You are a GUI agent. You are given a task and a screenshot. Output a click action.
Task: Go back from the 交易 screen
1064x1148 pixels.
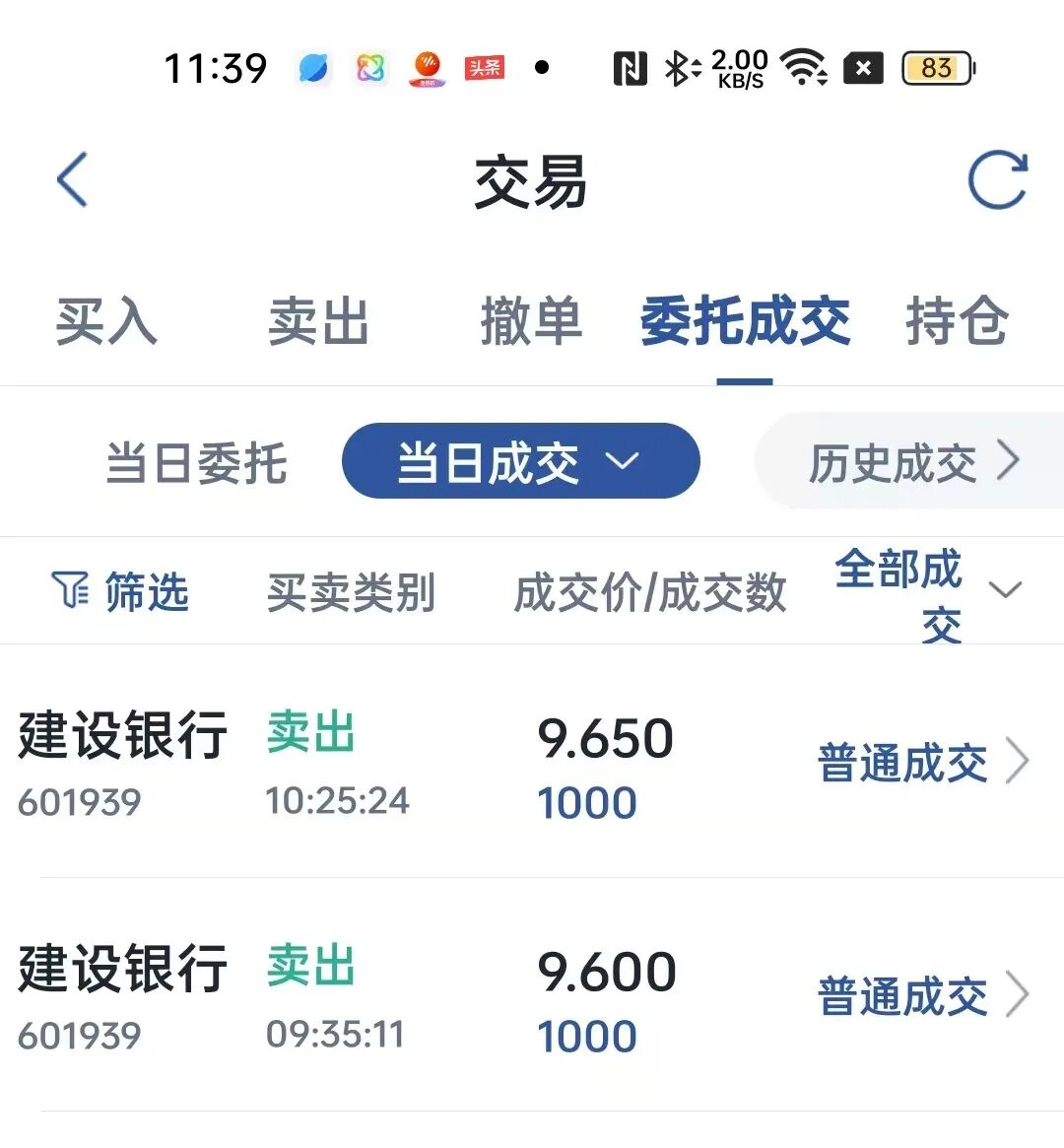click(73, 180)
